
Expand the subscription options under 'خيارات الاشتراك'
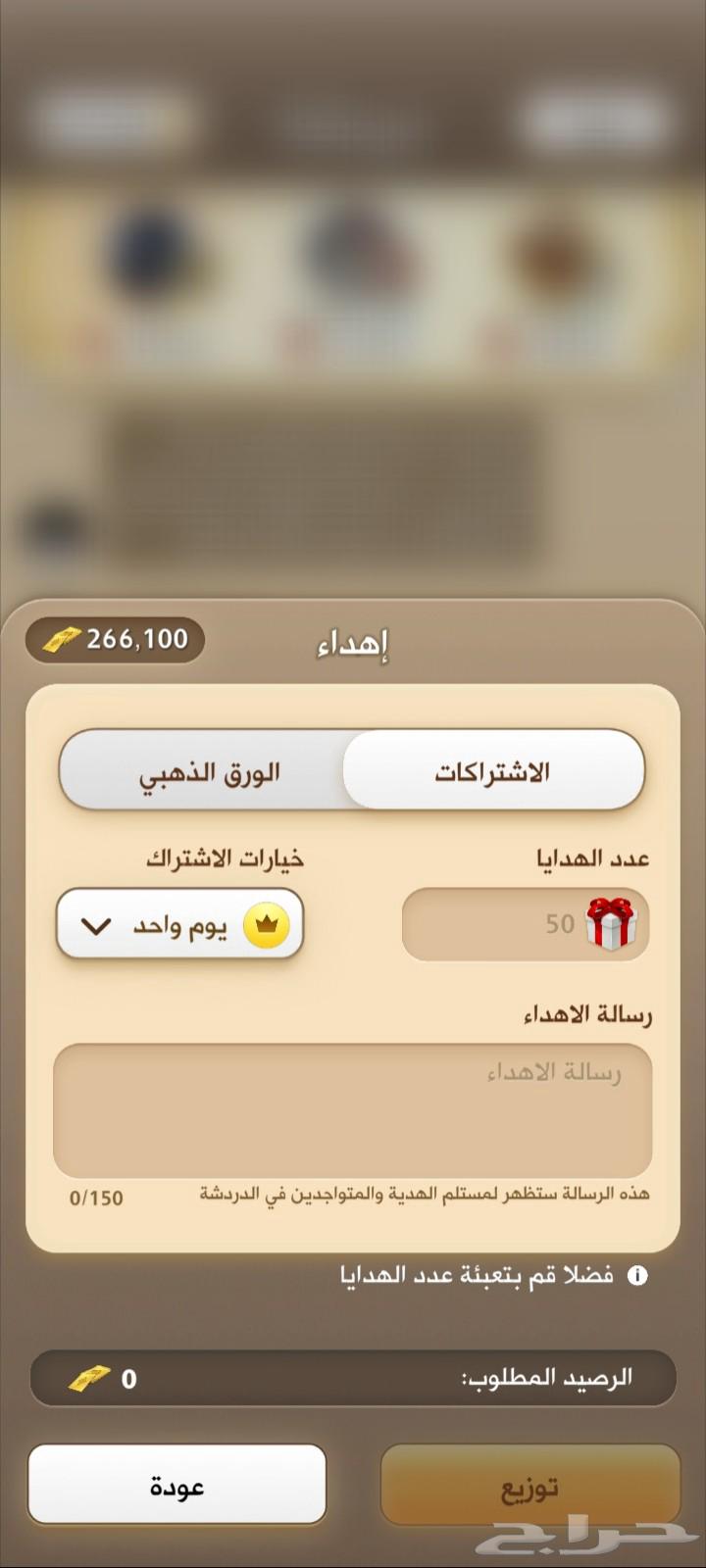[180, 922]
